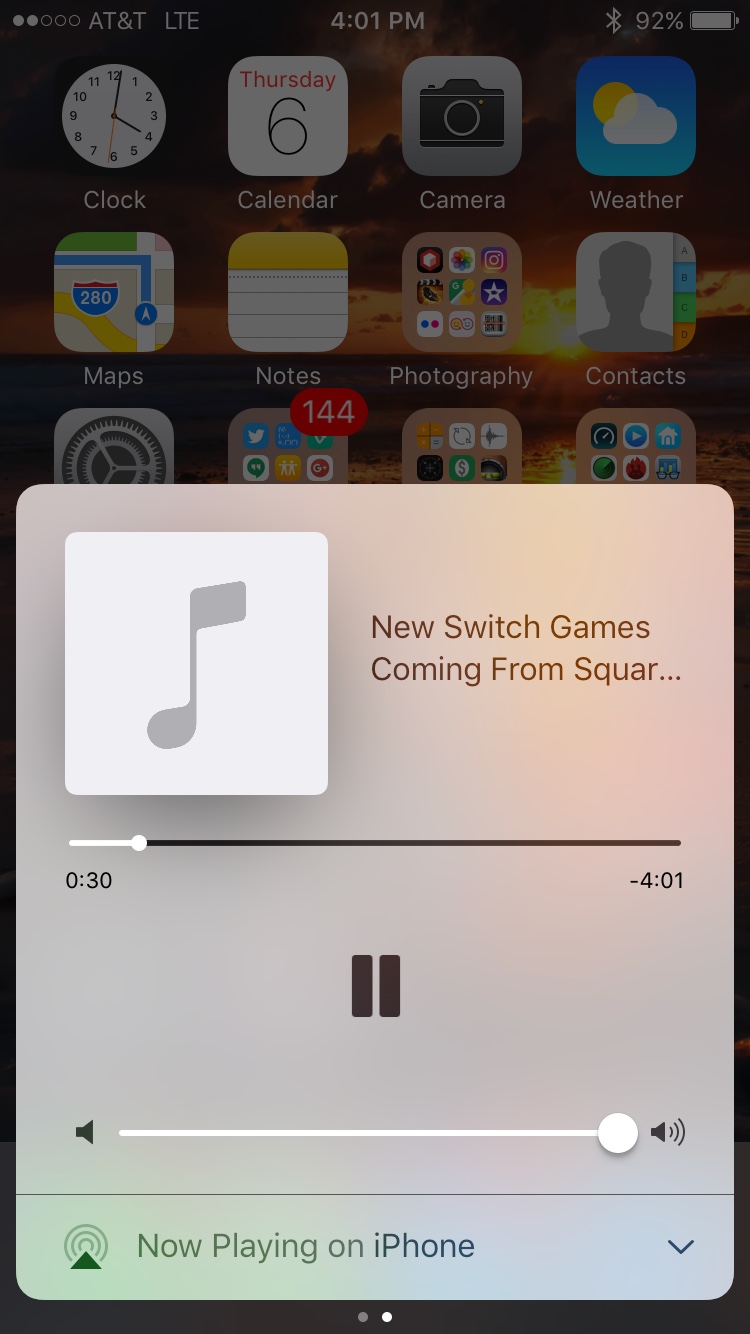Screen dimensions: 750x1334
Task: Open the Notes app
Action: tap(288, 292)
